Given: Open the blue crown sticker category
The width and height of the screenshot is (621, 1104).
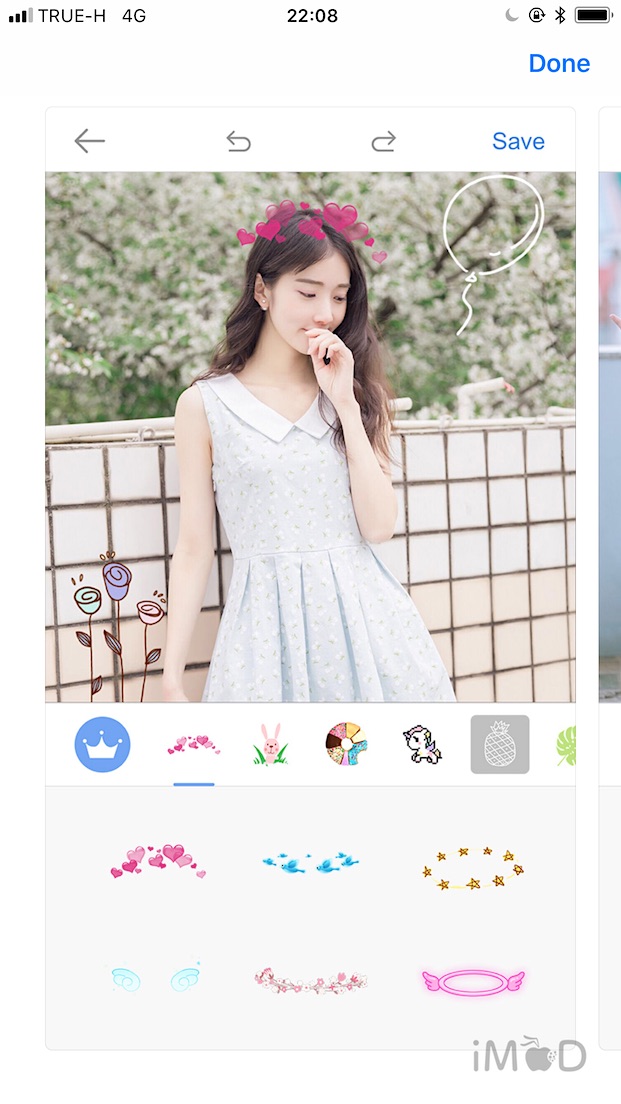Looking at the screenshot, I should (102, 745).
